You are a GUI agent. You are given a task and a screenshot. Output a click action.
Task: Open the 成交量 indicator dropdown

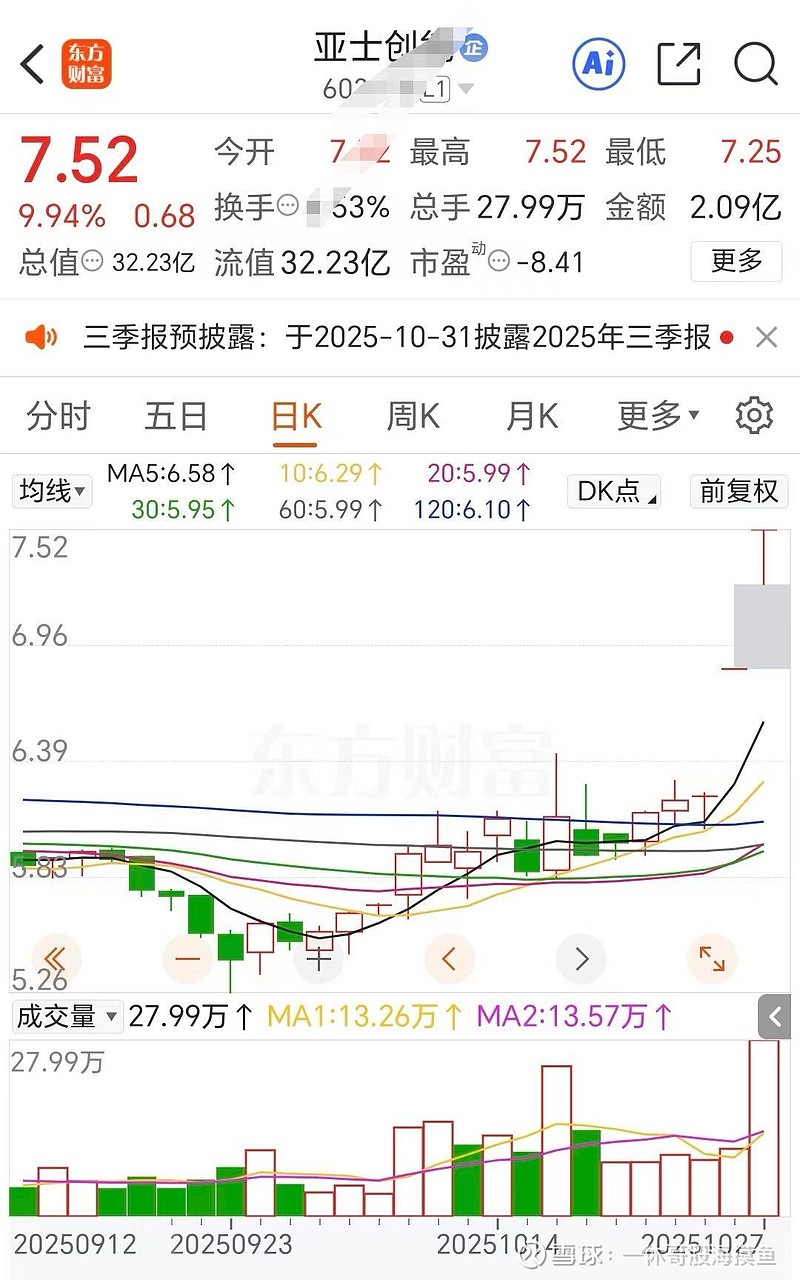67,1016
